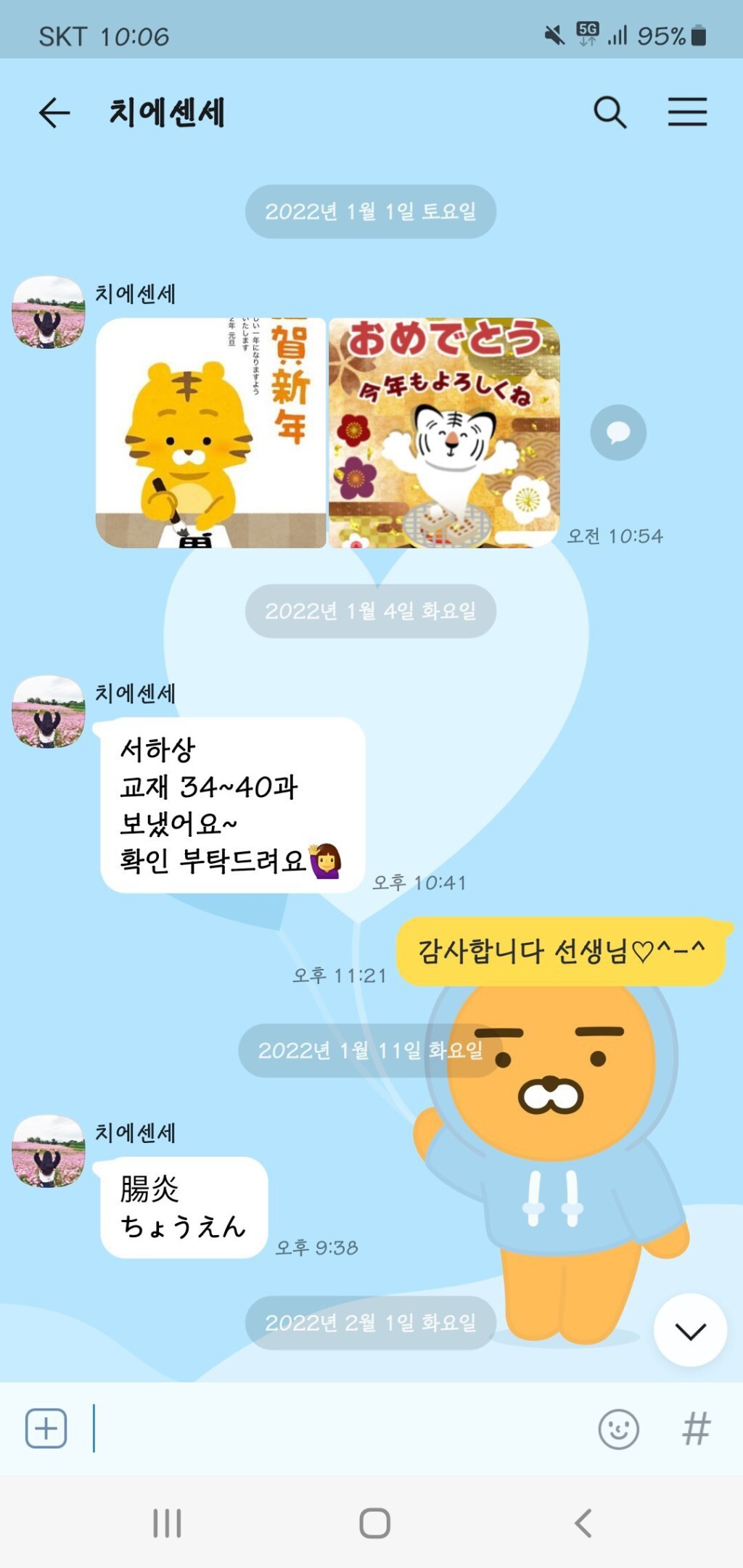Open the 賀新年 tiger calligraphy image

210,433
